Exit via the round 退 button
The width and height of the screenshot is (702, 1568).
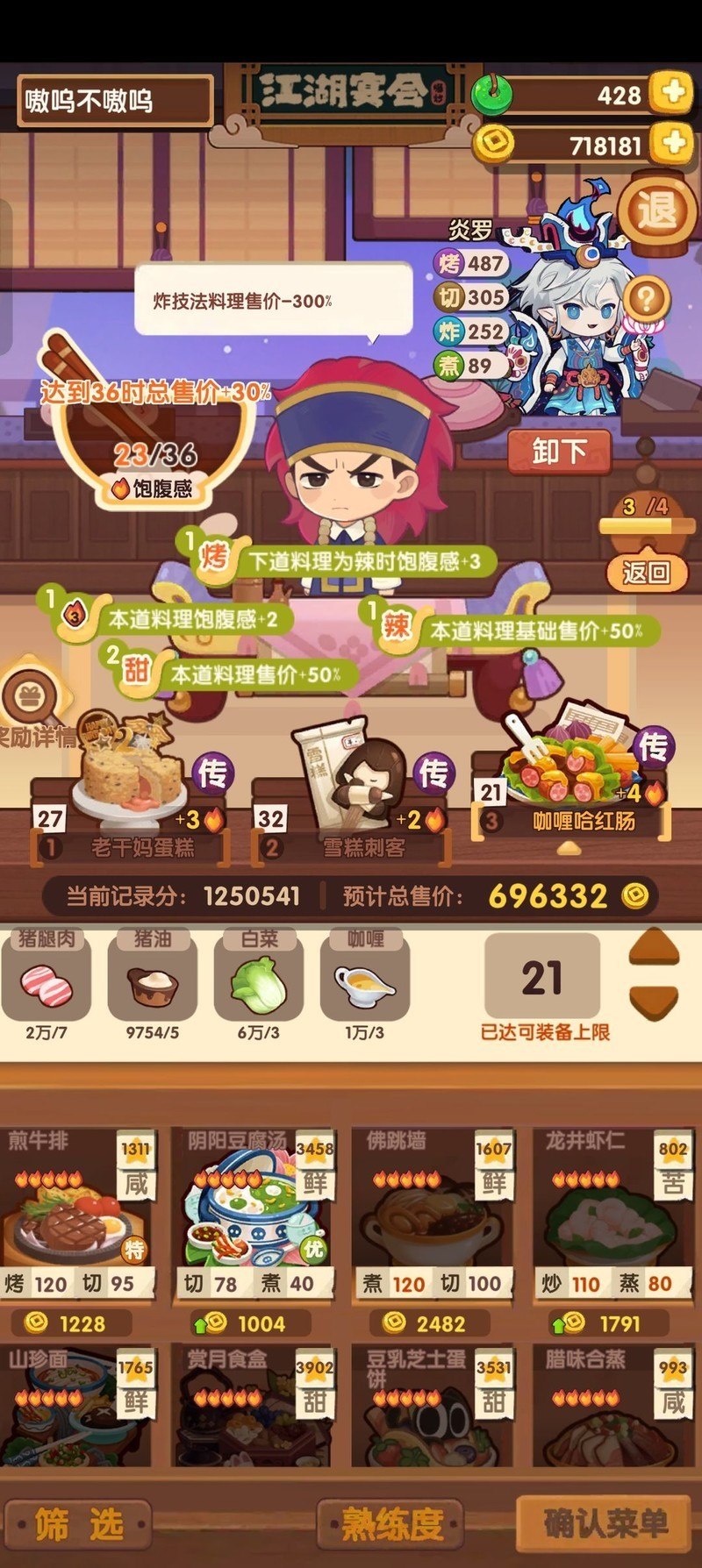(657, 211)
